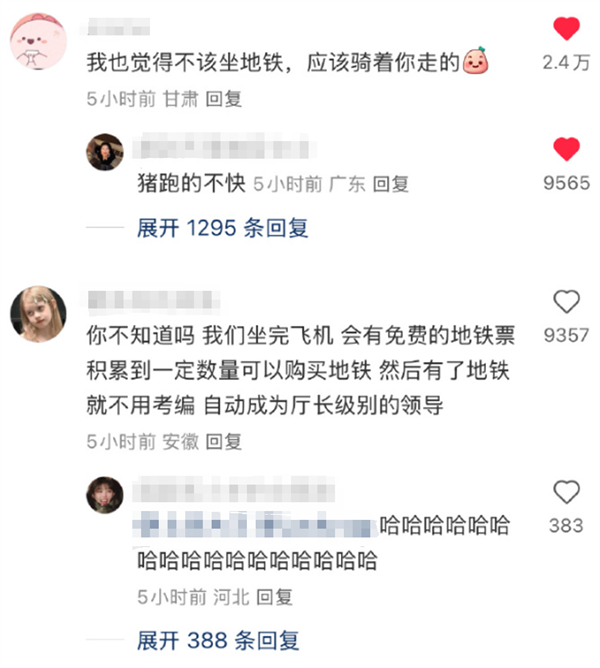This screenshot has height=668, width=600.
Task: Like the comment about free subway tickets
Action: click(566, 301)
